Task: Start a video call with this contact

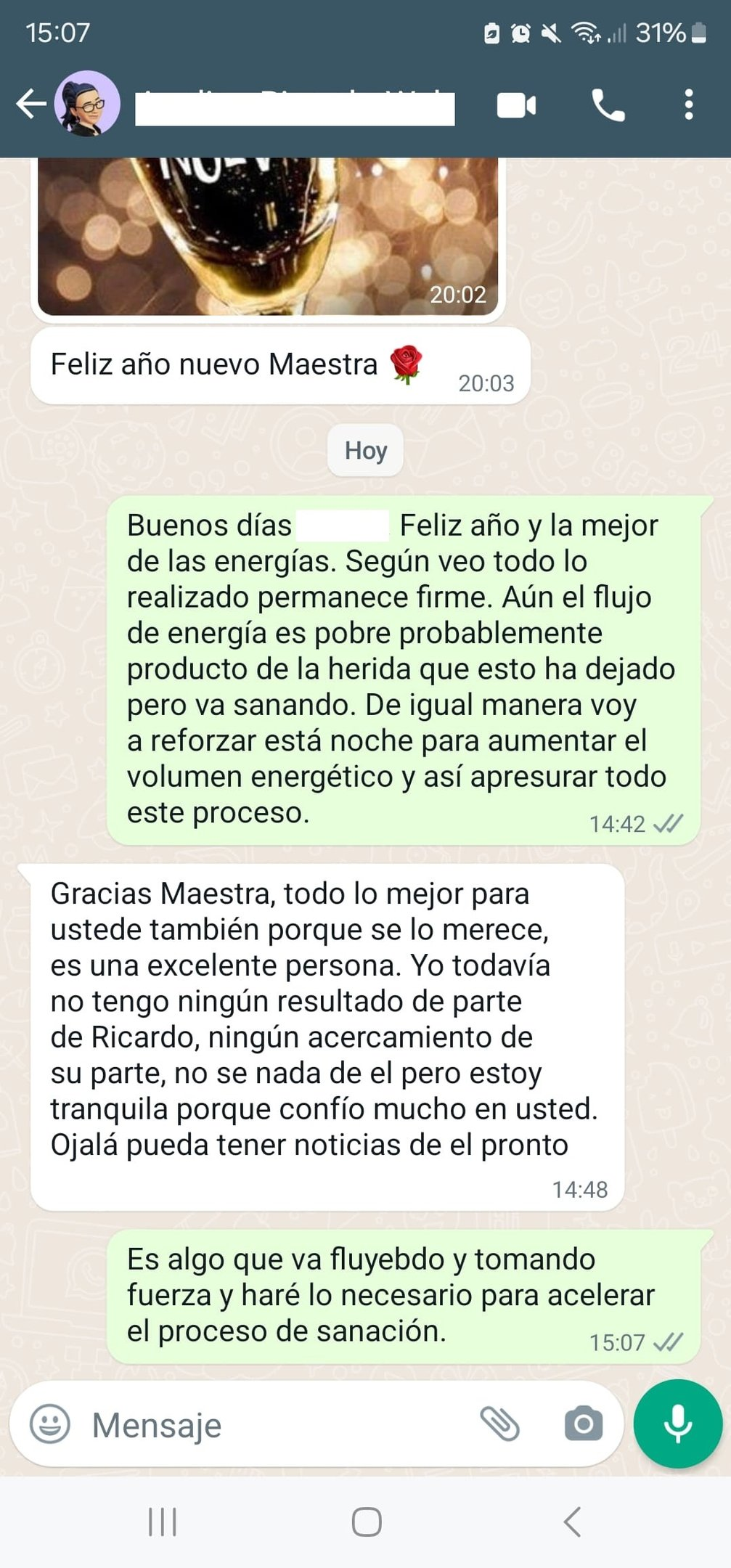Action: 515,105
